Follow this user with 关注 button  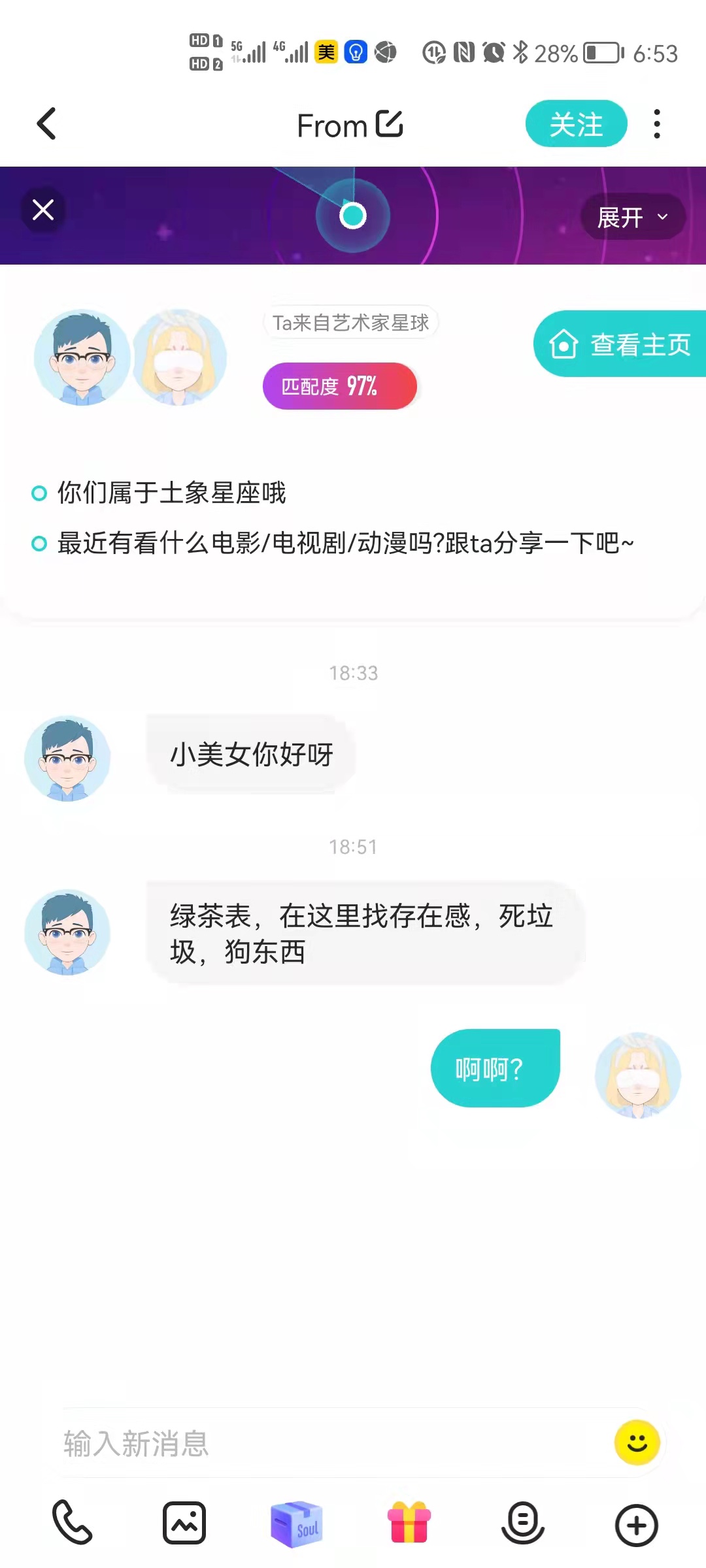576,123
